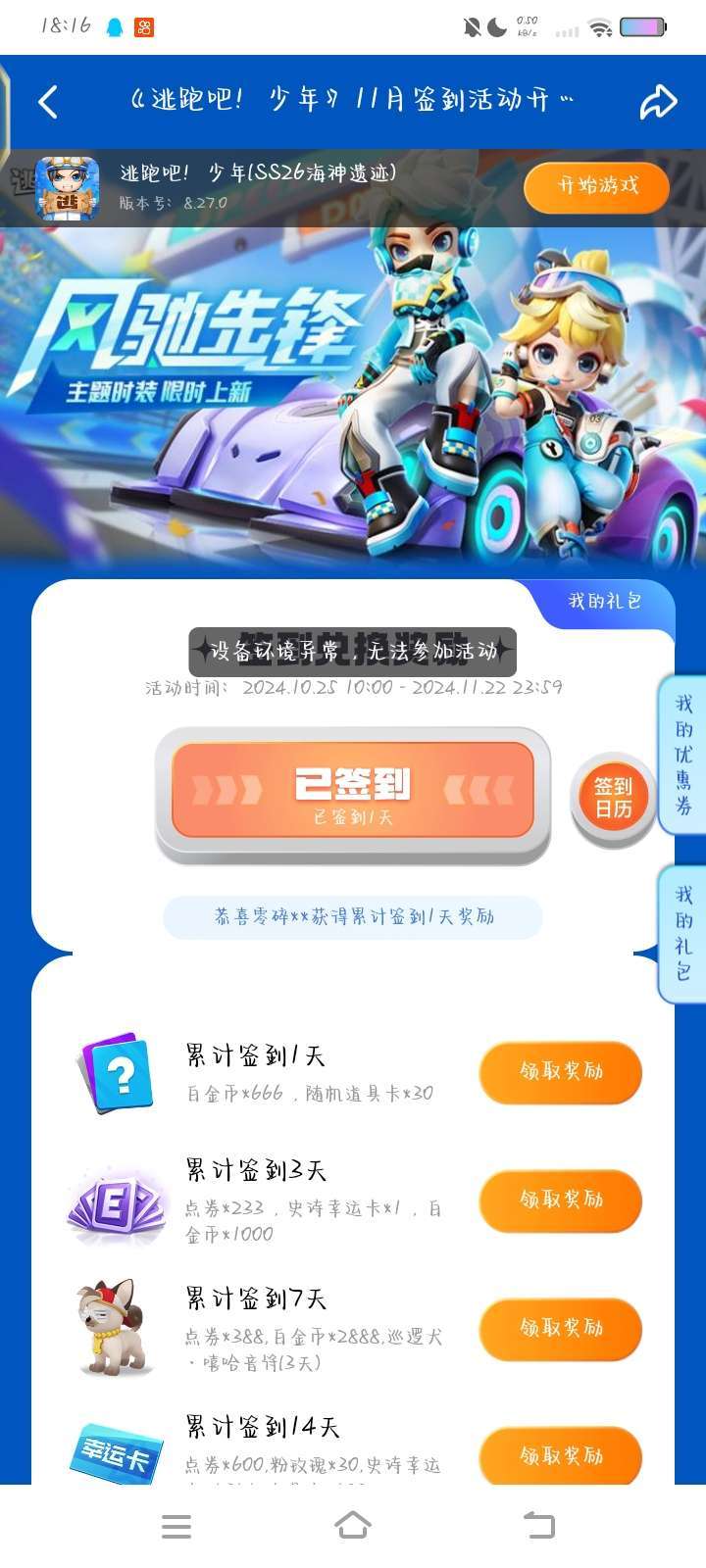Open the 我的礼包 tab at card corner
The height and width of the screenshot is (1568, 706).
[x=604, y=601]
